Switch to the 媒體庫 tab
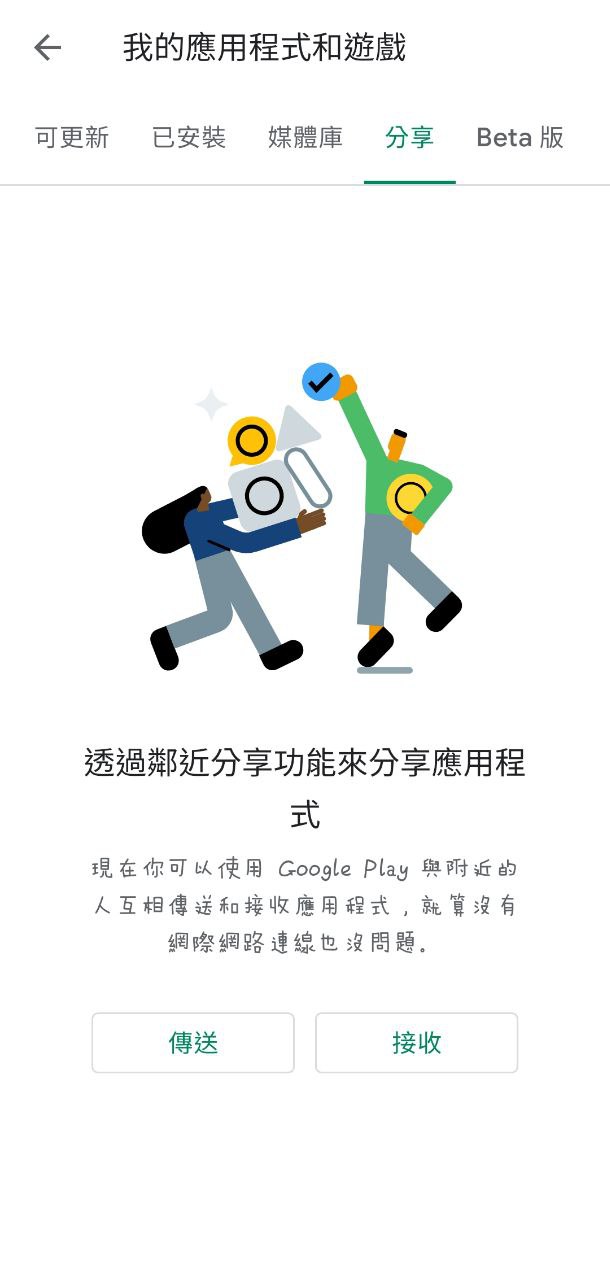Screen dimensions: 610x1280 coord(306,138)
